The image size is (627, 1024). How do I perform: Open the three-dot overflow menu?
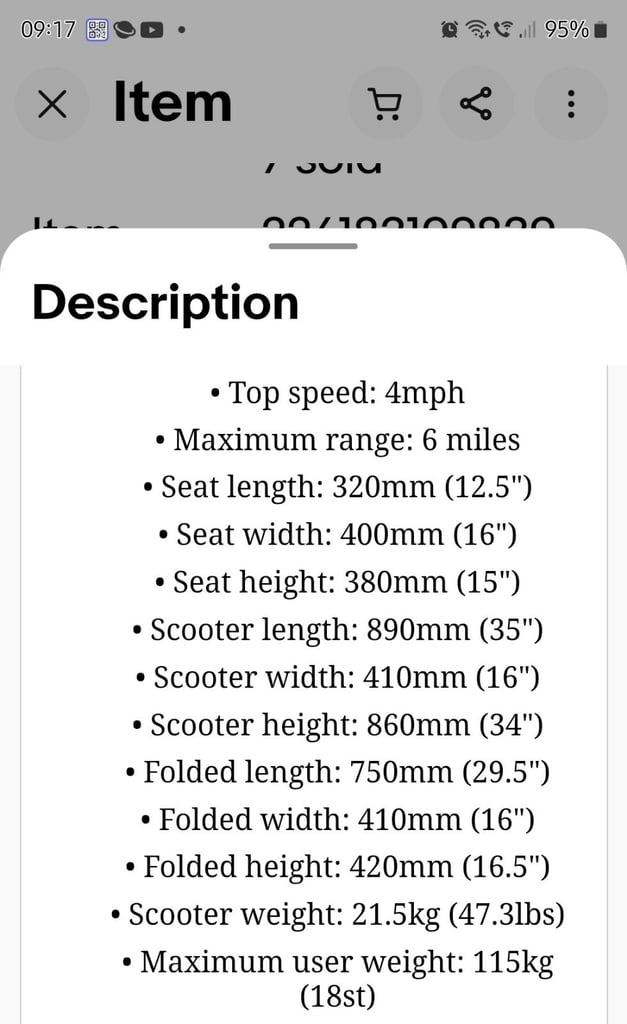[x=571, y=104]
